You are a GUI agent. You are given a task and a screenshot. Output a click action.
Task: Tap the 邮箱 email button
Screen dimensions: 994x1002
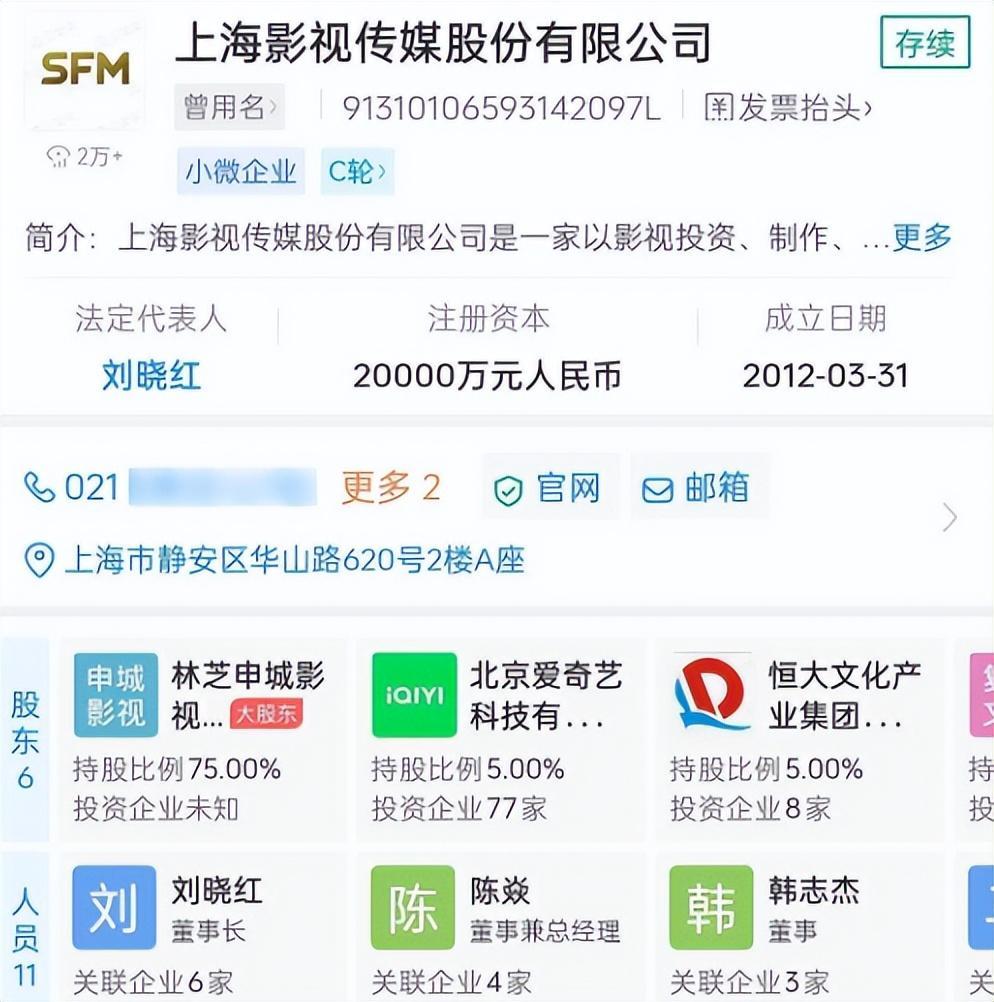[x=698, y=488]
